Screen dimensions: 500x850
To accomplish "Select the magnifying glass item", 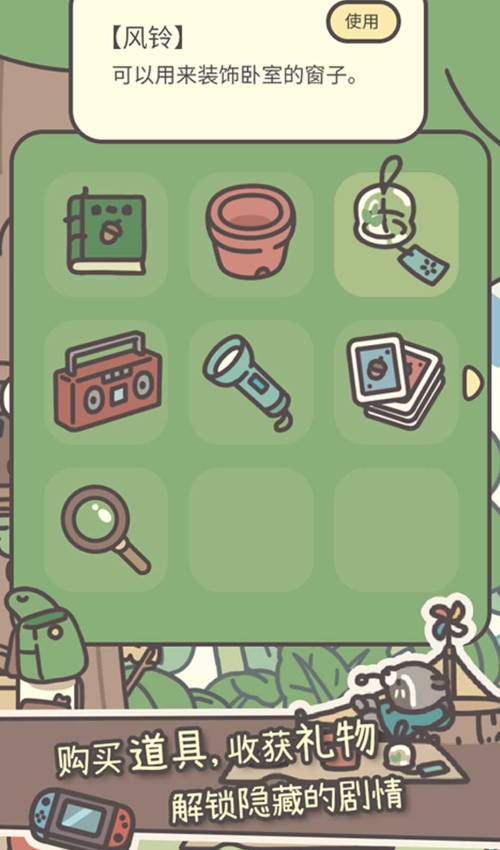I will (106, 529).
